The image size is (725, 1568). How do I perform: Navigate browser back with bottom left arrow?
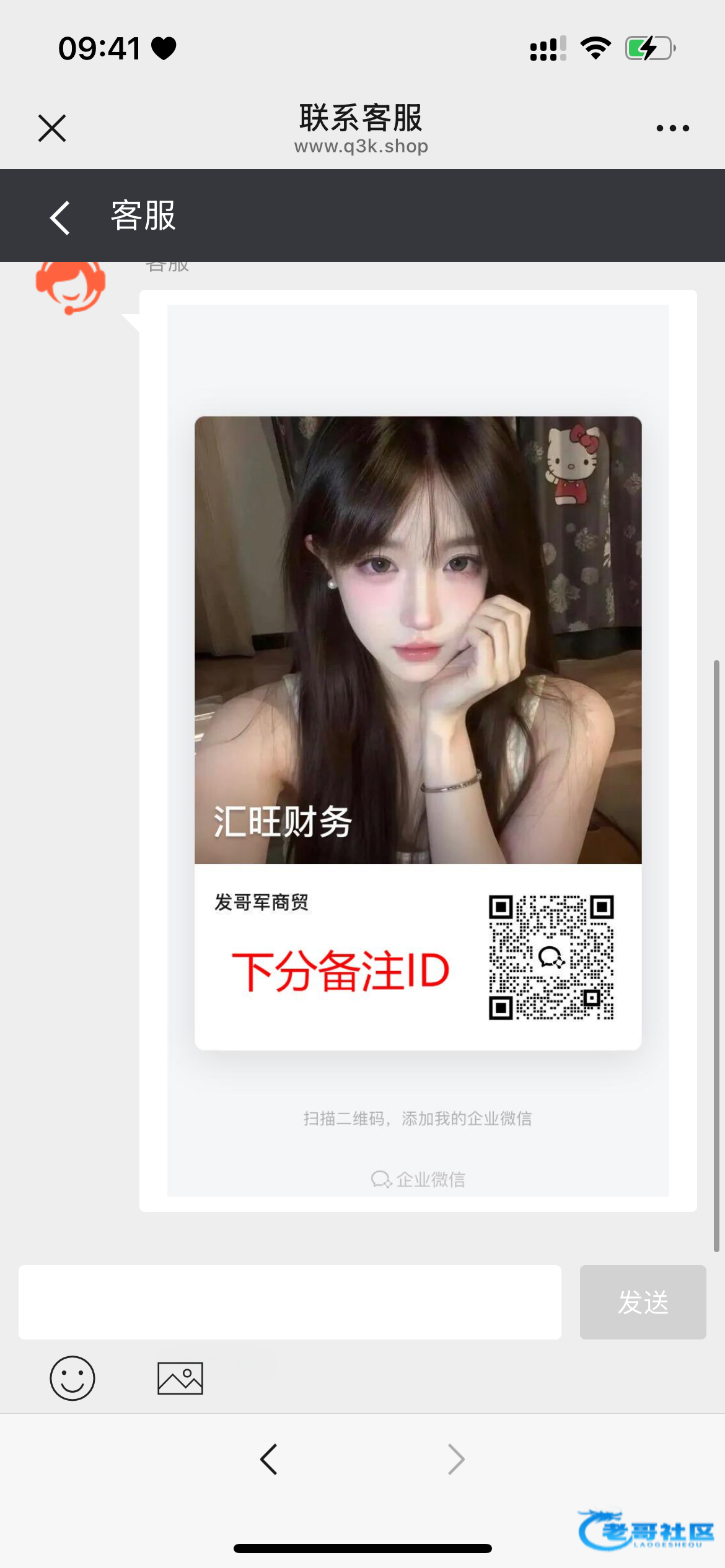tap(269, 1460)
